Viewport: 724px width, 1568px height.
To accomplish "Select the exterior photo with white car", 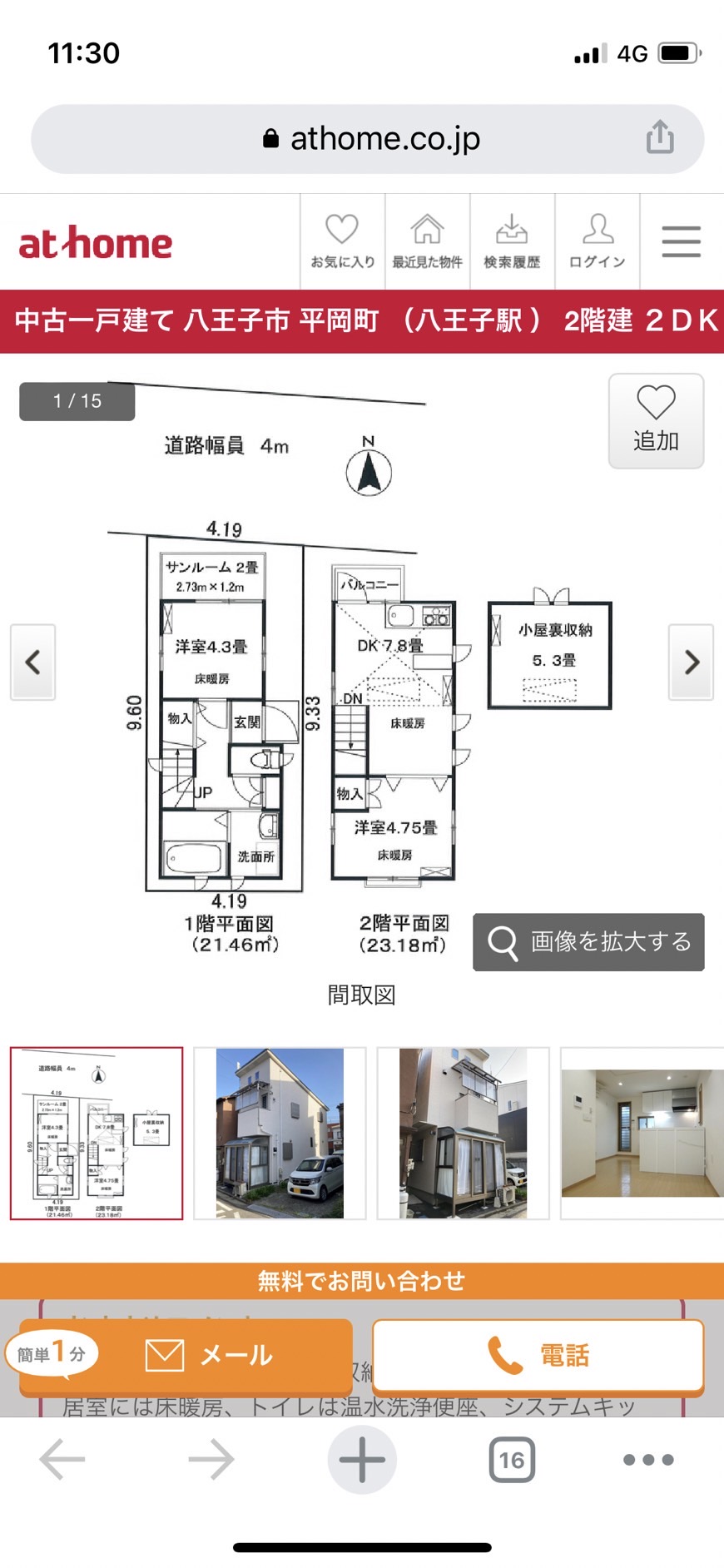I will (280, 1134).
